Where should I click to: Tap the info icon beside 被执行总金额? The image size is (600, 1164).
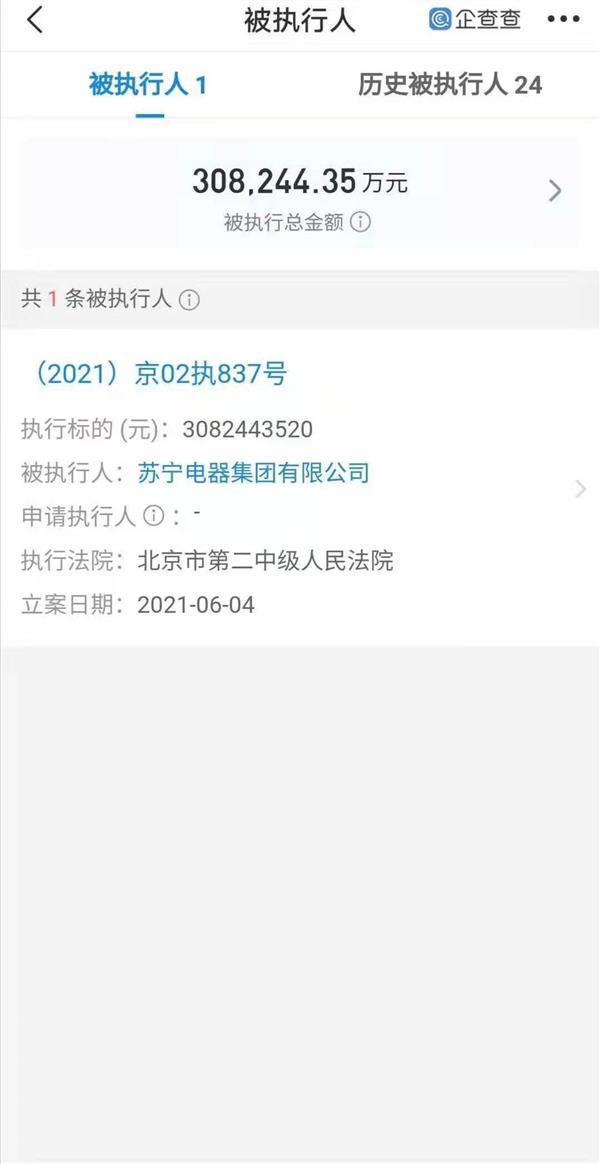pyautogui.click(x=361, y=222)
